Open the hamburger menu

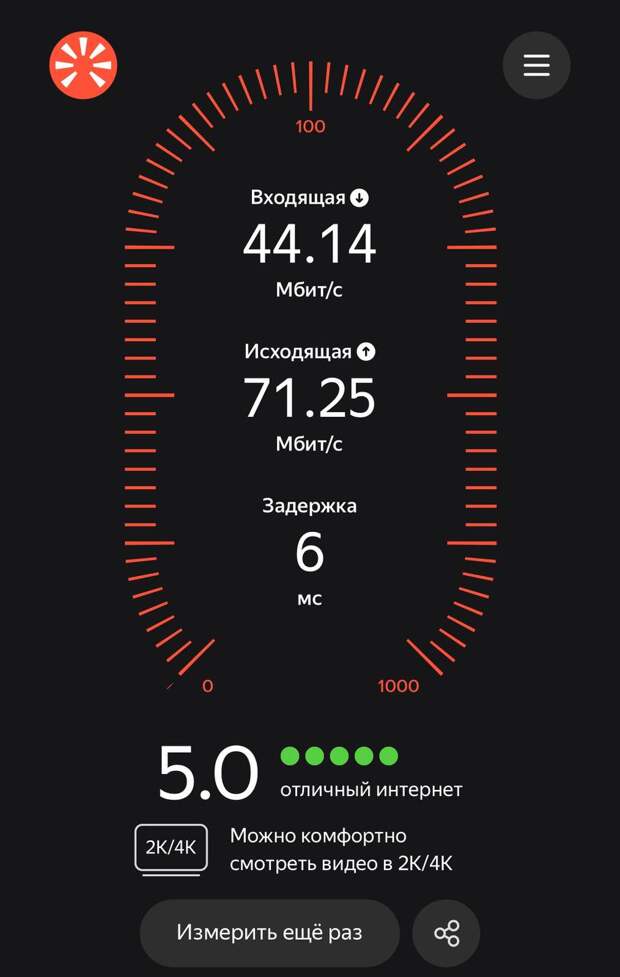tap(537, 65)
